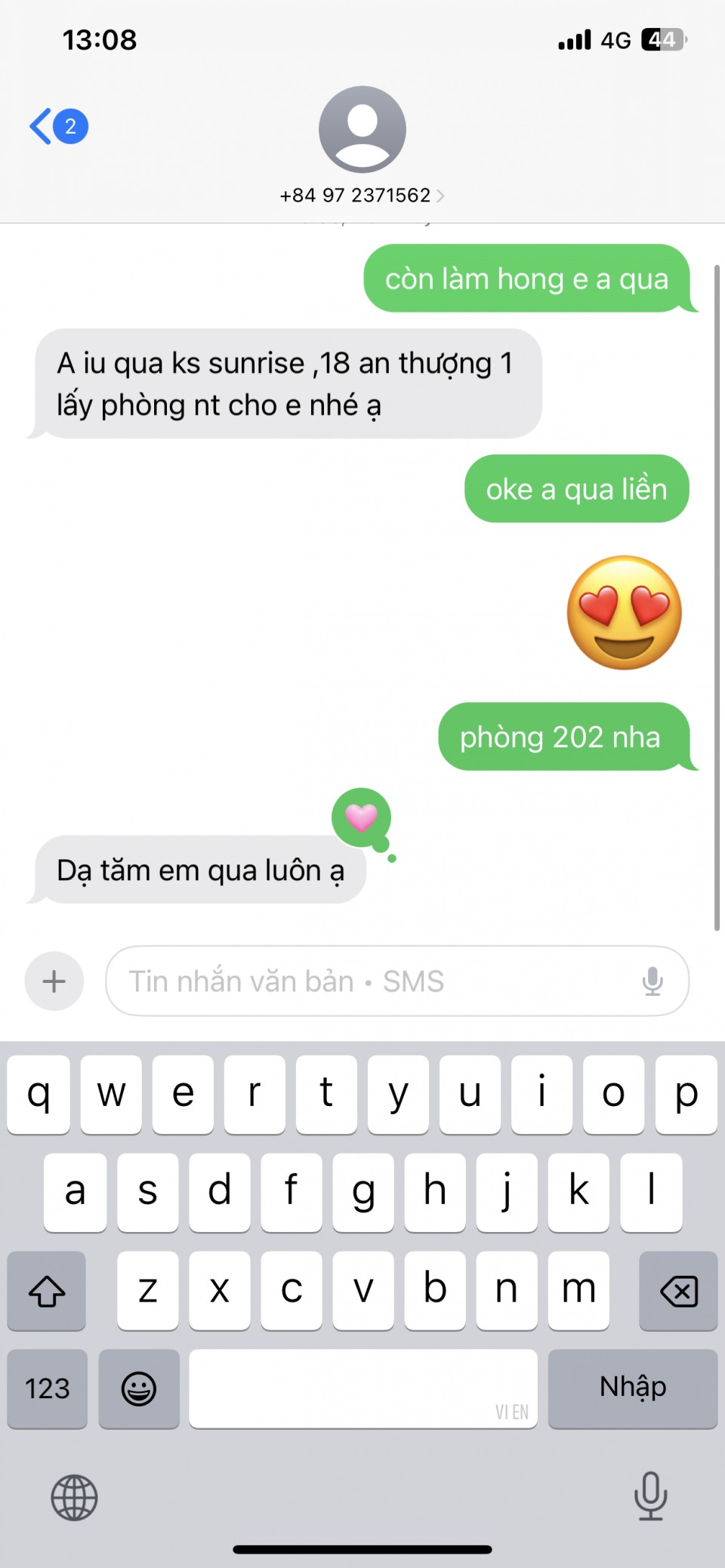
Task: Go back to the message list
Action: (x=57, y=126)
